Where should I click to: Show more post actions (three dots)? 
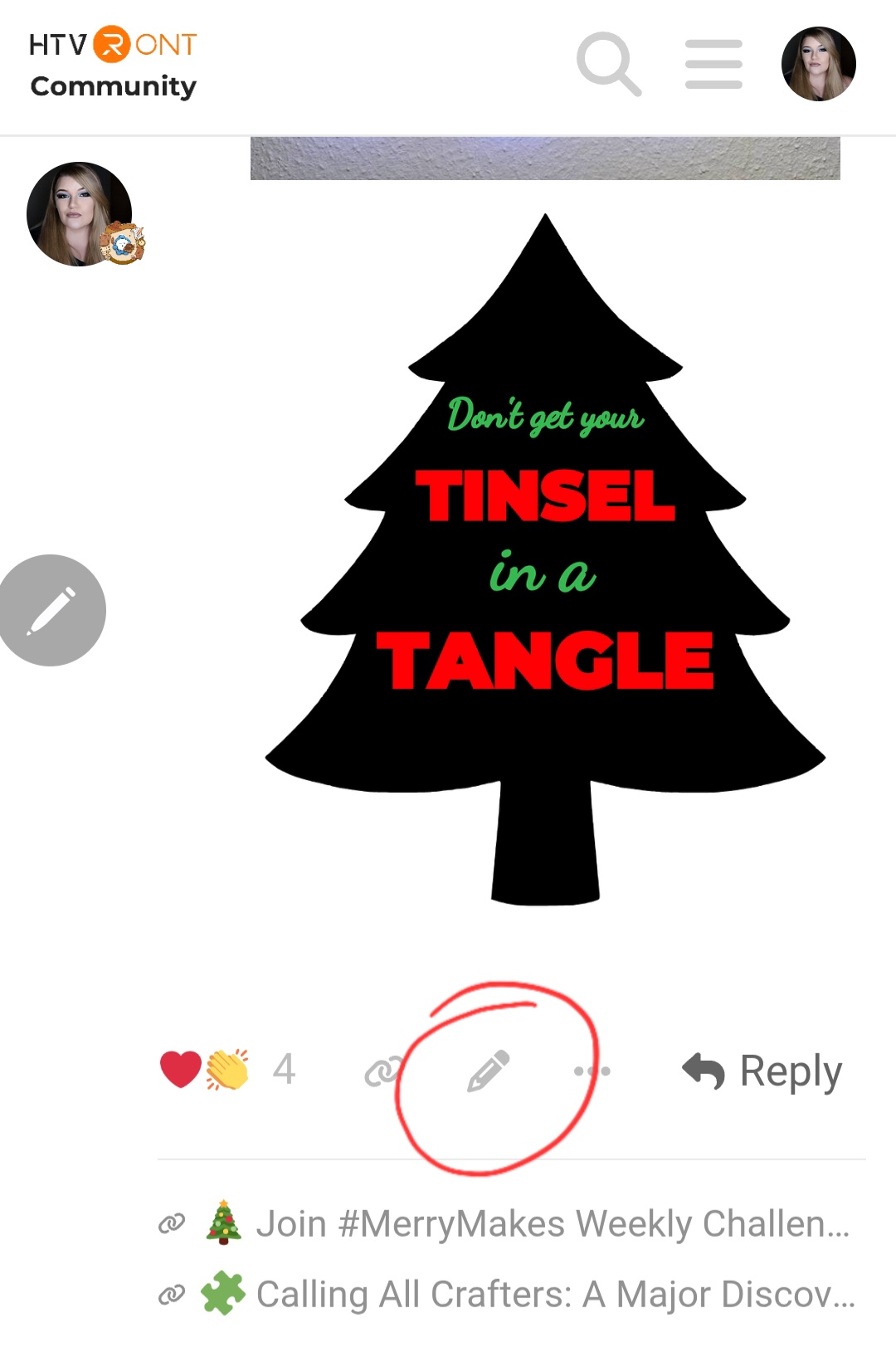coord(592,1071)
